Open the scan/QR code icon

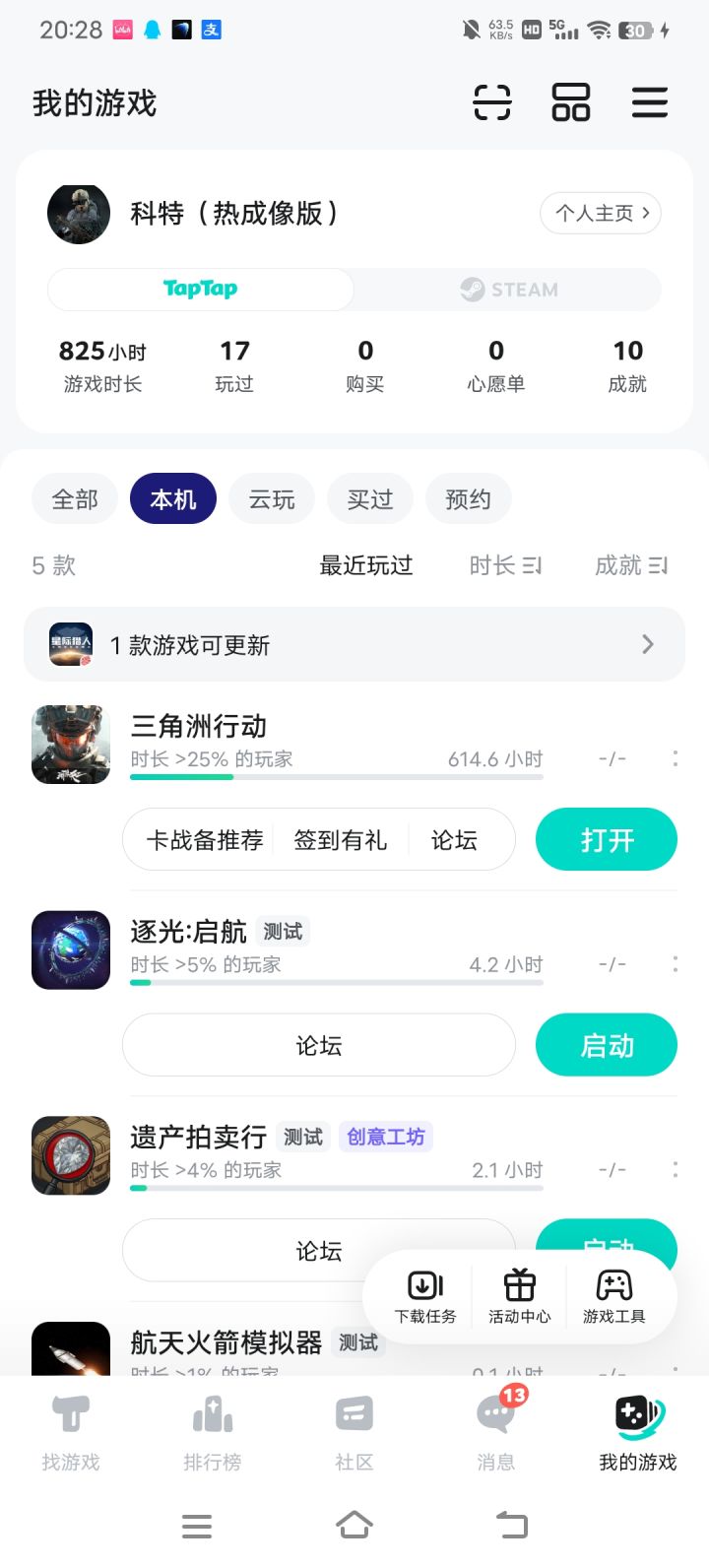coord(492,102)
